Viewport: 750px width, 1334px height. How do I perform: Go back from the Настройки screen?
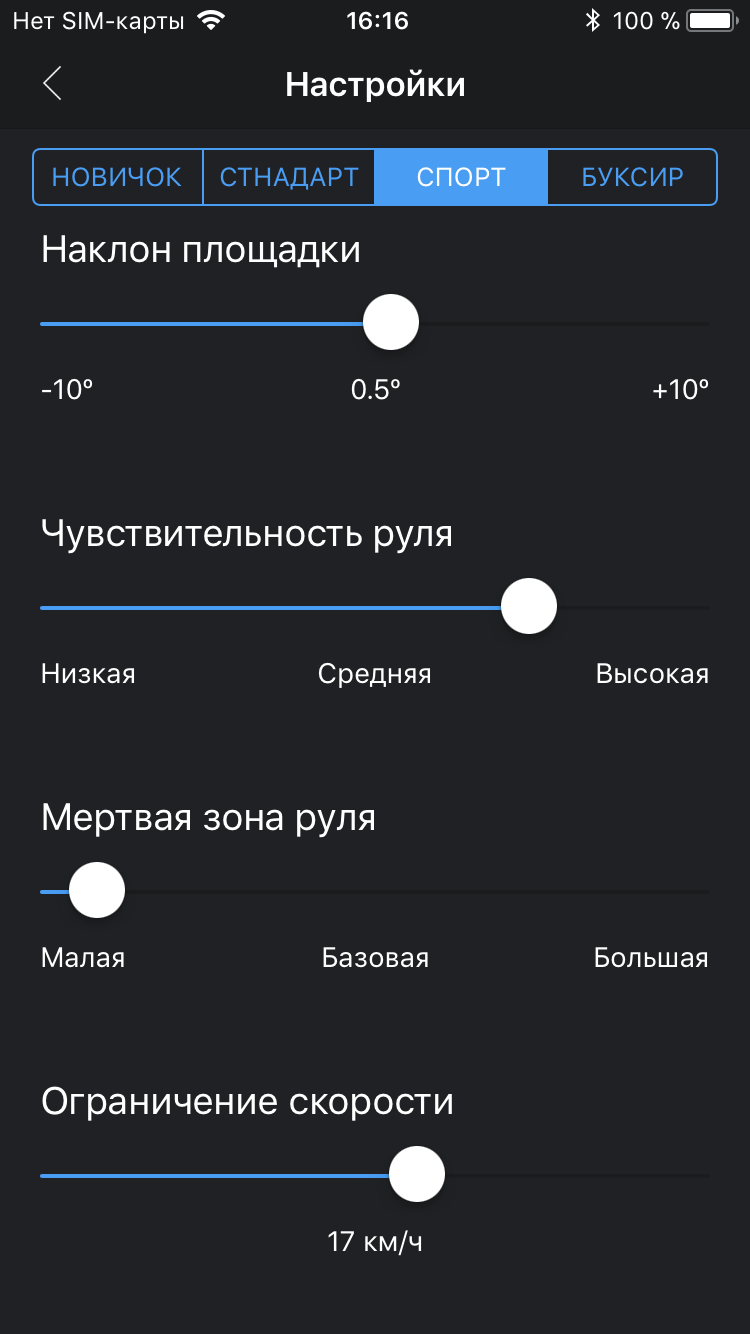53,84
